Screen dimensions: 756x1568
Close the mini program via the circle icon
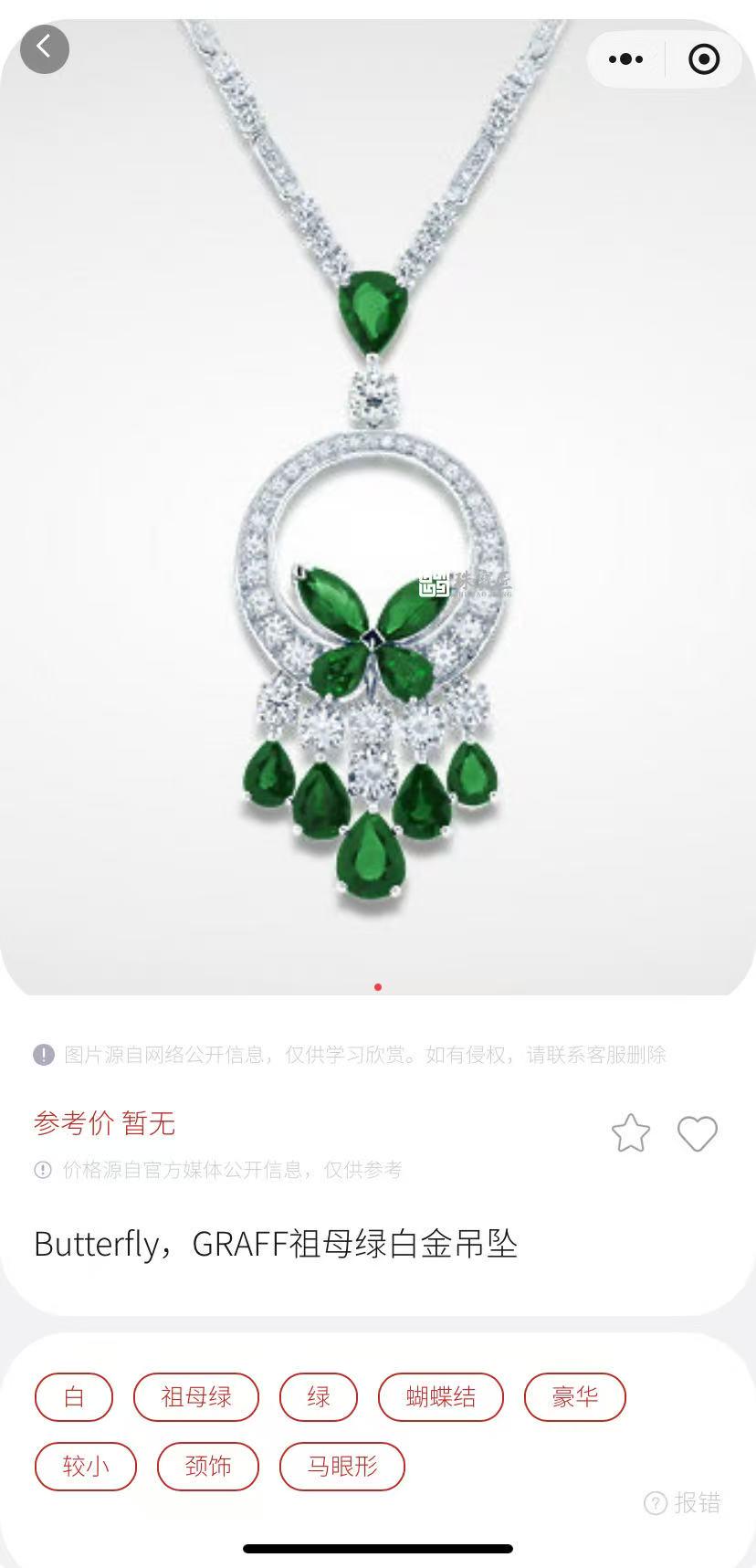click(704, 59)
